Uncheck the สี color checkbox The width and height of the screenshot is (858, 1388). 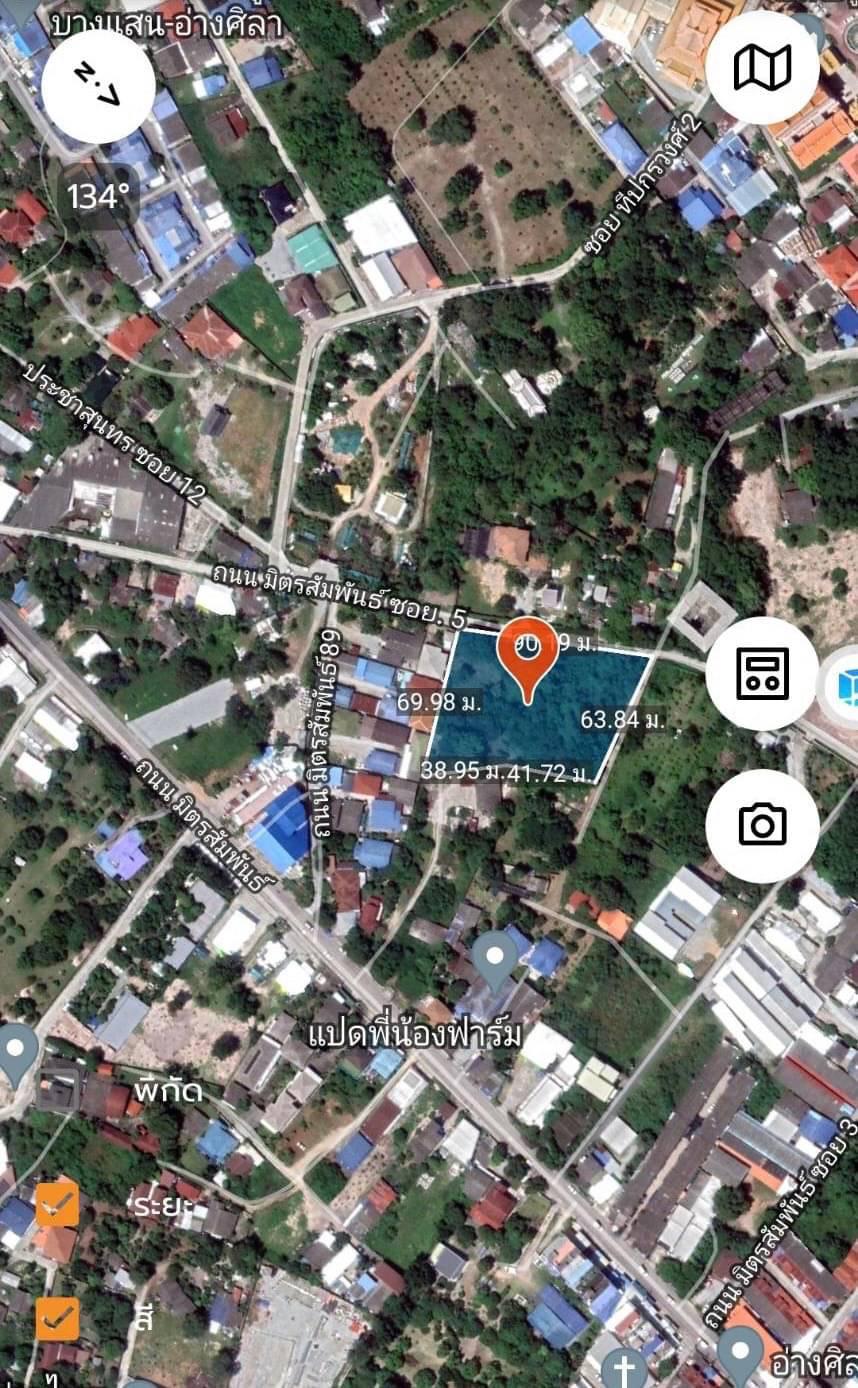pyautogui.click(x=57, y=1318)
